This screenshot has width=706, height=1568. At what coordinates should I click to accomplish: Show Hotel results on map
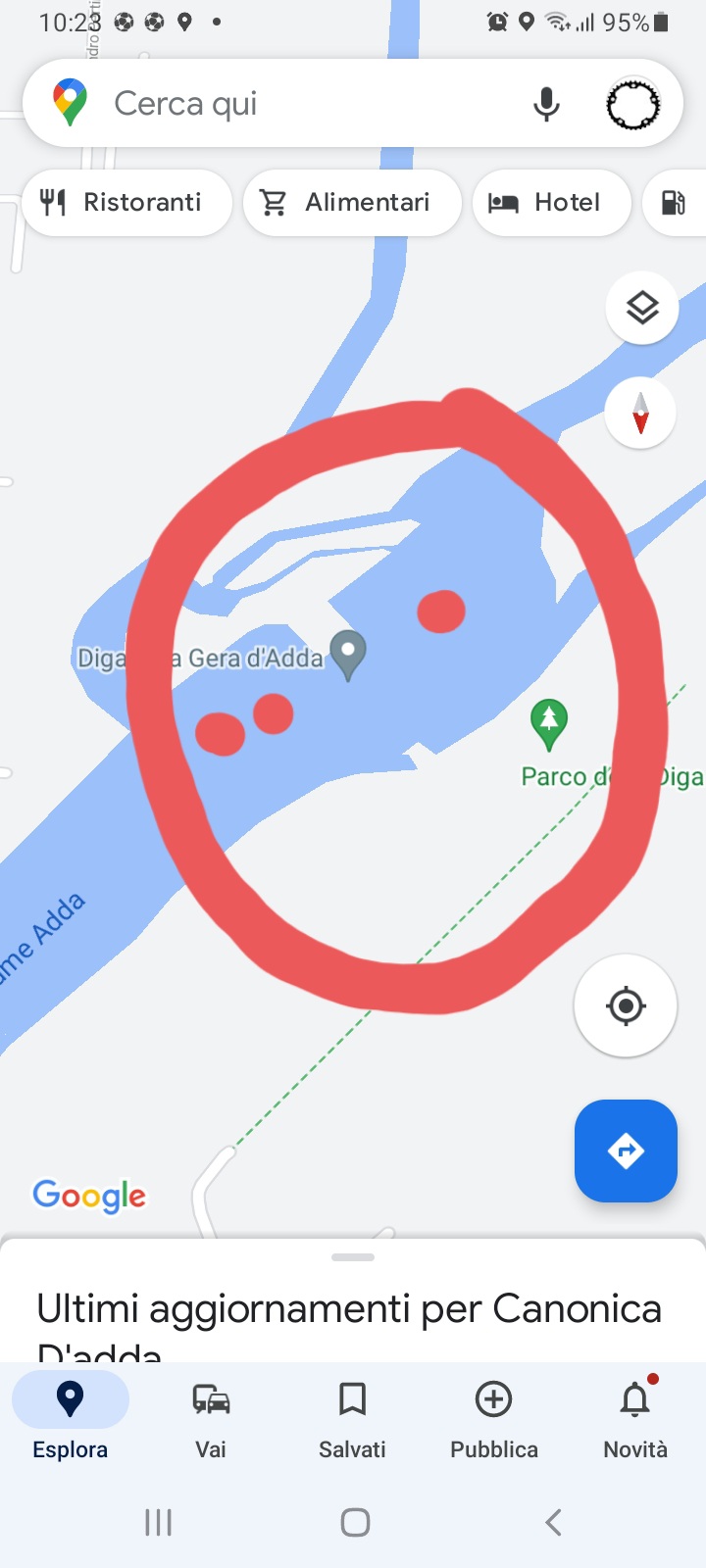[551, 203]
